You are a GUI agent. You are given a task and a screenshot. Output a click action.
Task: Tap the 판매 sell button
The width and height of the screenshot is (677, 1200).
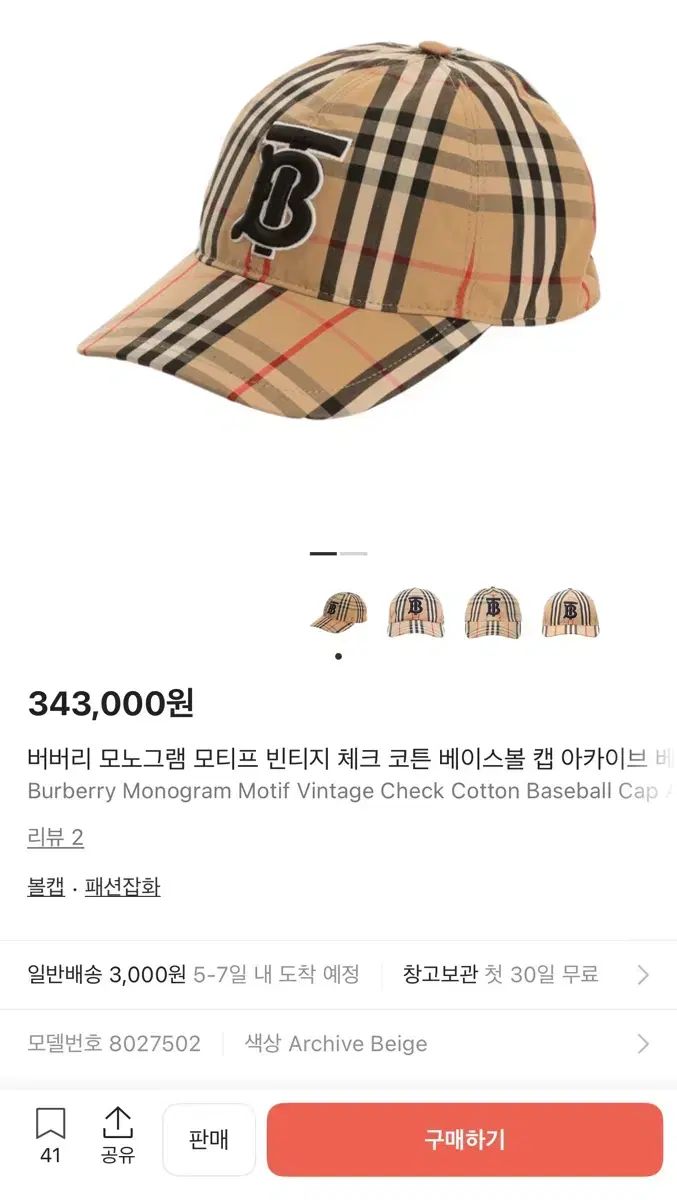tap(209, 1140)
